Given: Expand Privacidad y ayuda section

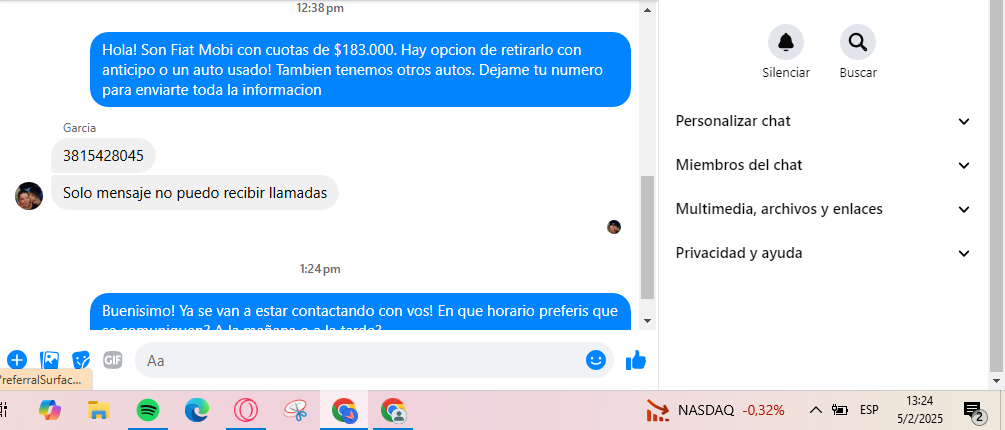Looking at the screenshot, I should (823, 253).
